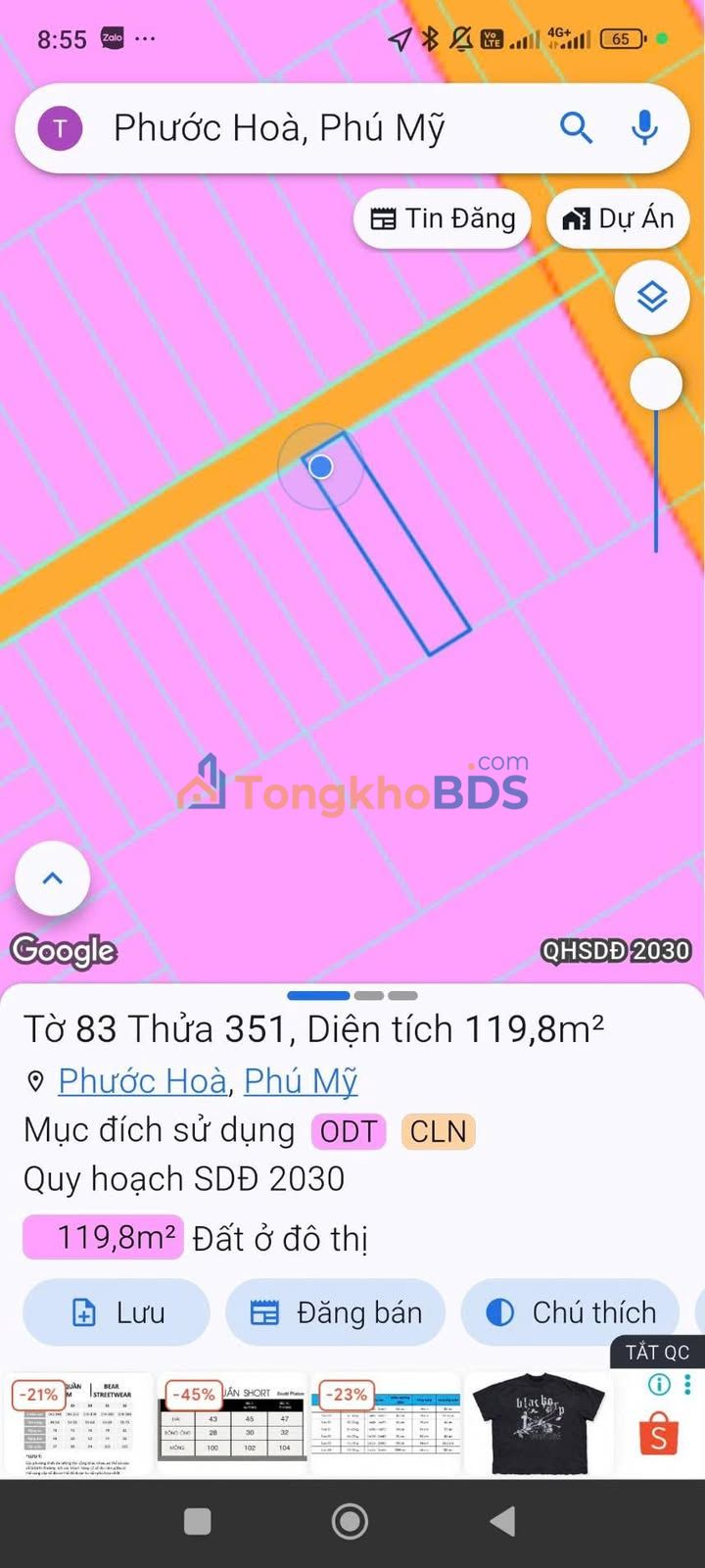Select the CLN land use tag
Viewport: 705px width, 1568px height.
[438, 1131]
